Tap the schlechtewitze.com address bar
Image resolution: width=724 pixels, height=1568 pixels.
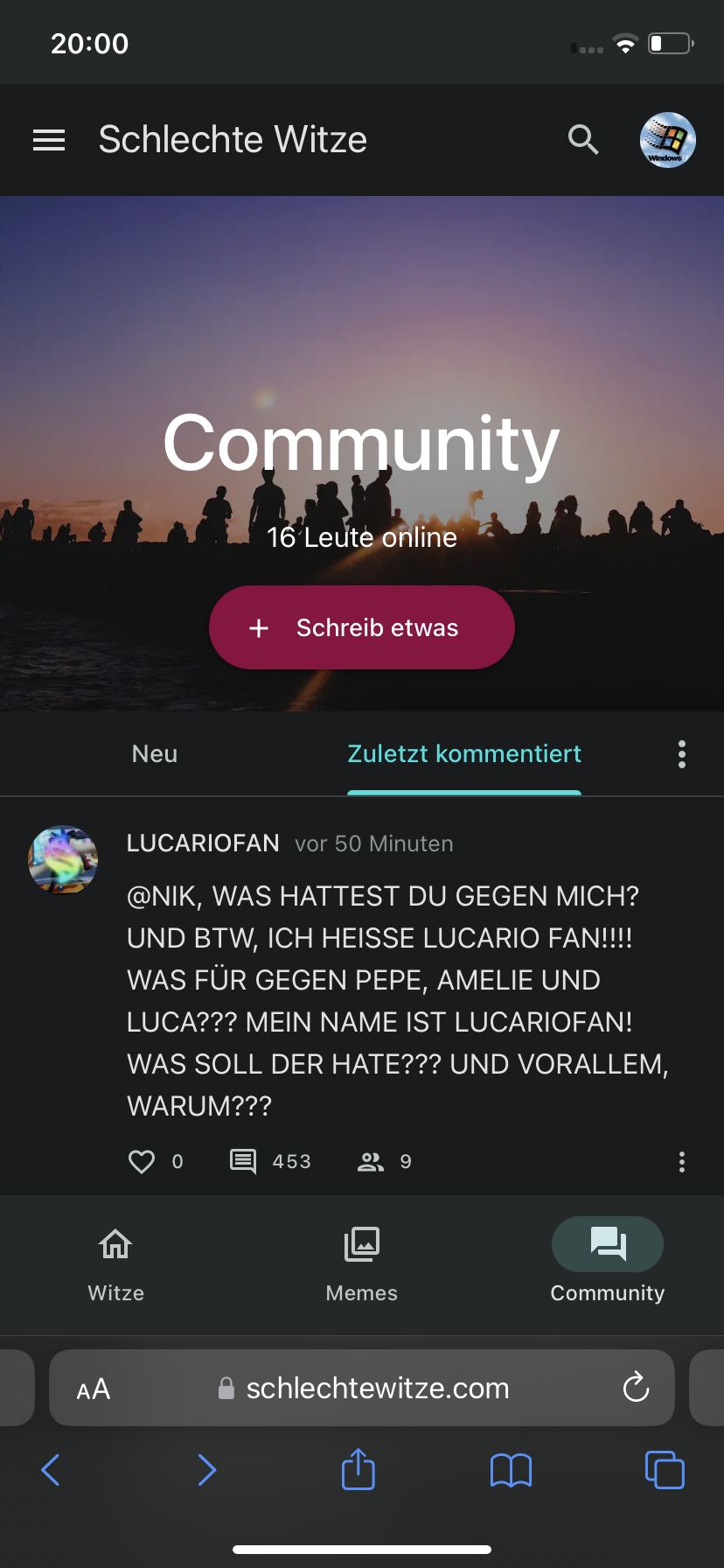click(376, 1389)
